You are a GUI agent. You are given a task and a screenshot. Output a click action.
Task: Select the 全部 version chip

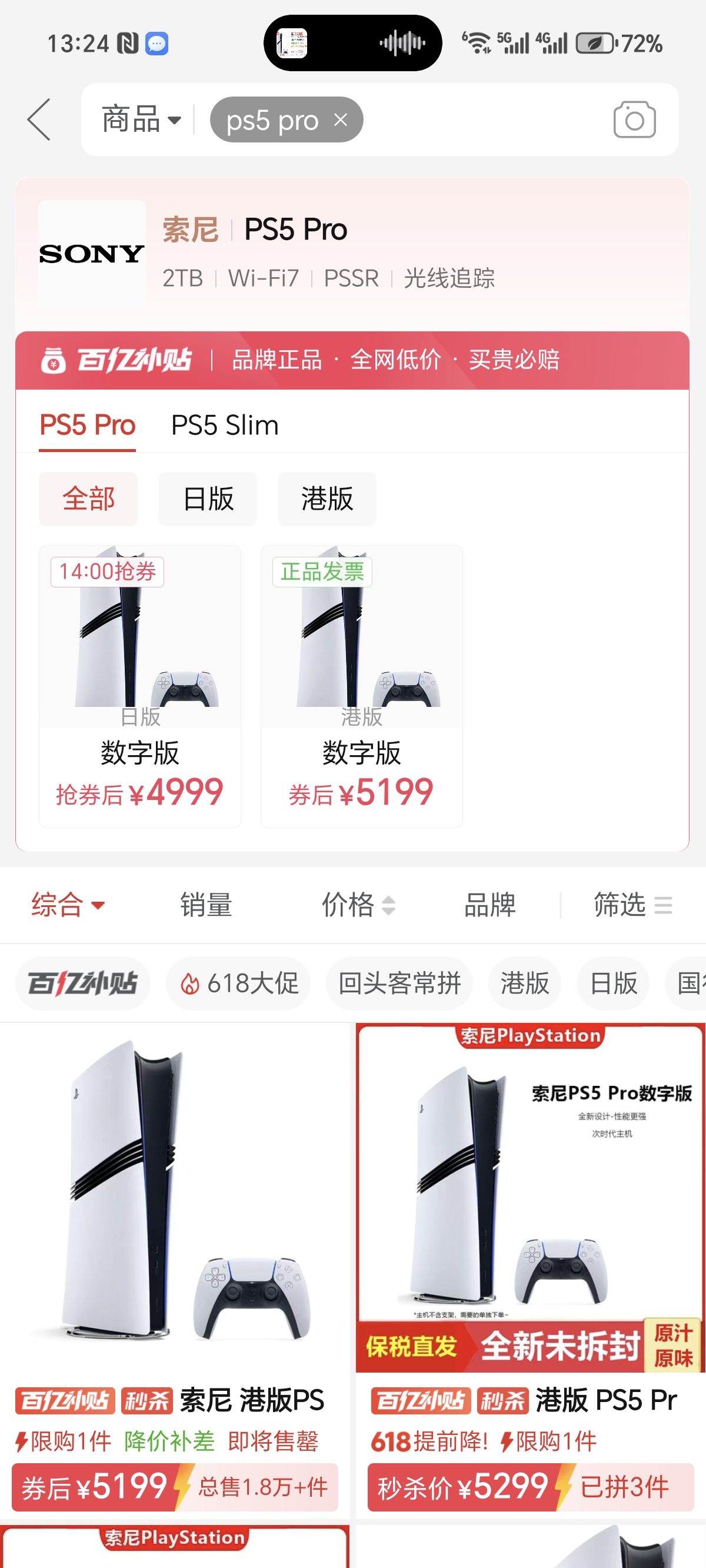(88, 499)
